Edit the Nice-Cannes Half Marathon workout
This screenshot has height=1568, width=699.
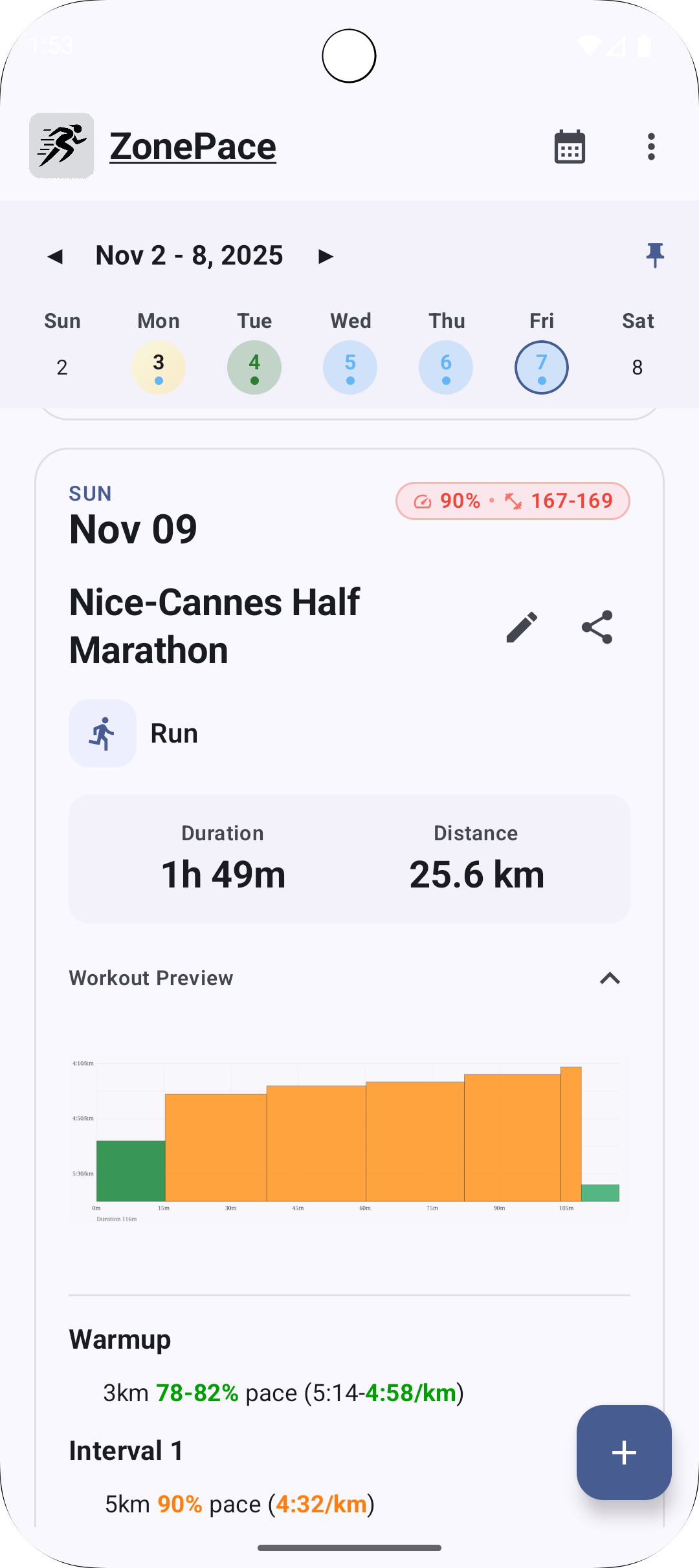[x=522, y=627]
